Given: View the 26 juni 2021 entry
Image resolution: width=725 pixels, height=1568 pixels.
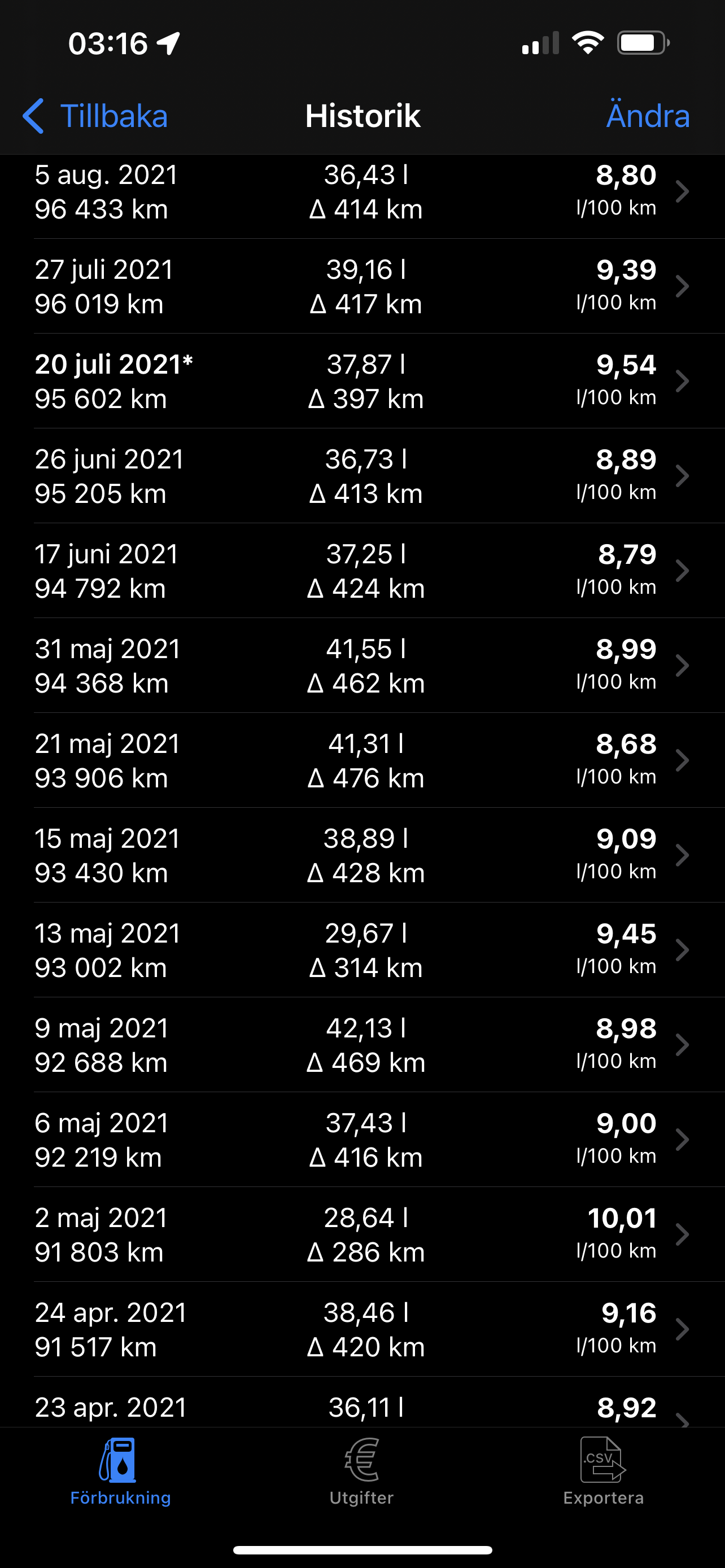Looking at the screenshot, I should click(x=362, y=476).
